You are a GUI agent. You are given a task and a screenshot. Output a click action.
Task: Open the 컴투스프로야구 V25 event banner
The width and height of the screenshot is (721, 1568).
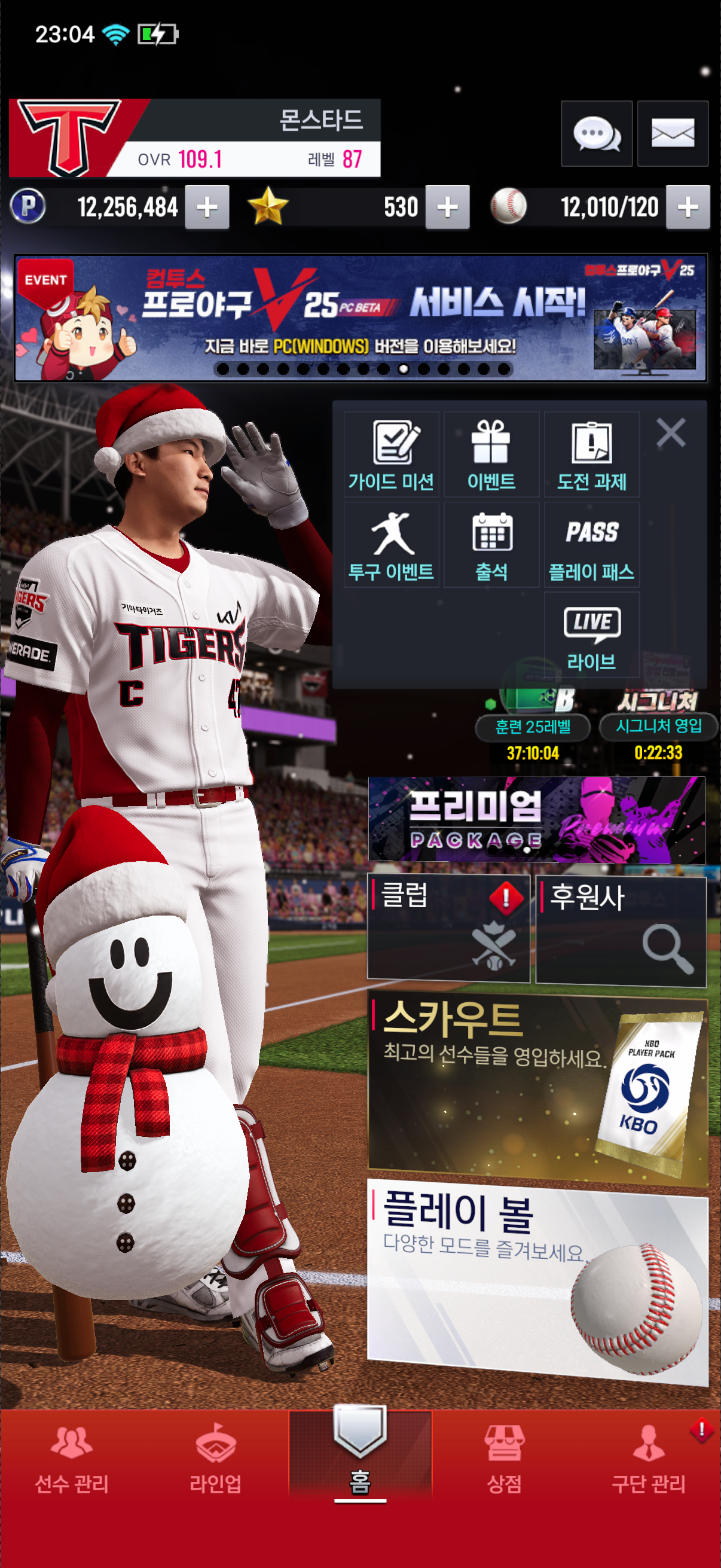(x=360, y=318)
